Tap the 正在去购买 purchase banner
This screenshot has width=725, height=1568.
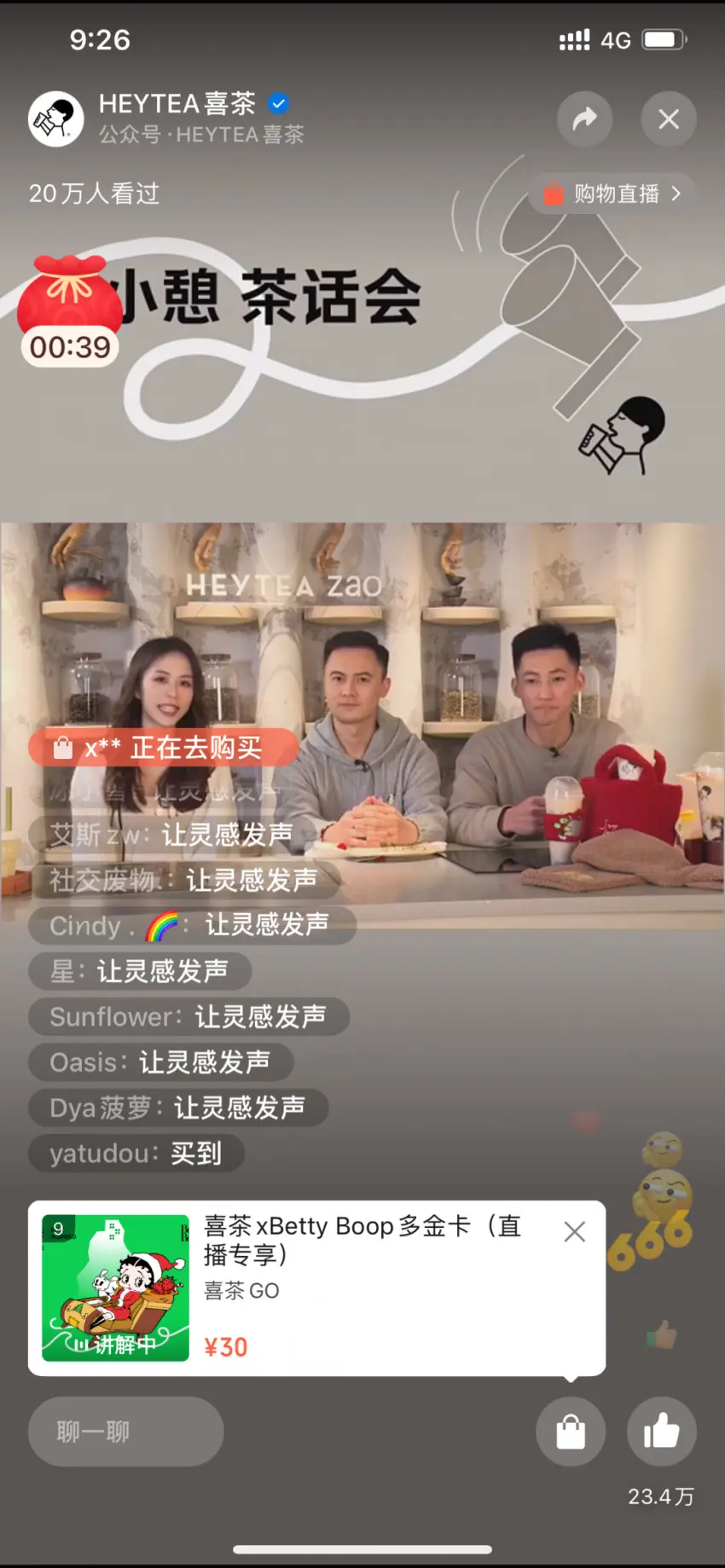pos(164,748)
